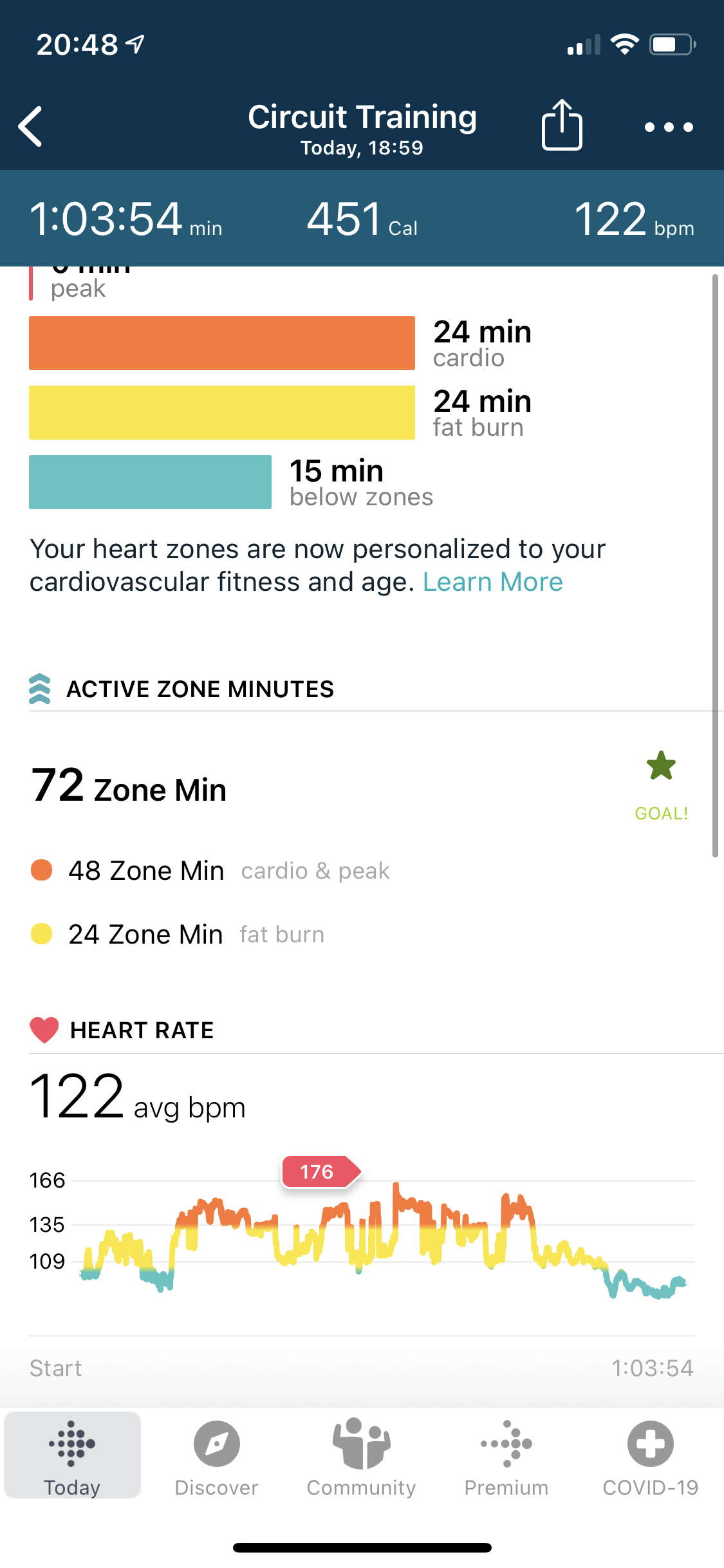The height and width of the screenshot is (1568, 724).
Task: Go to the Premium tab
Action: tap(506, 1455)
